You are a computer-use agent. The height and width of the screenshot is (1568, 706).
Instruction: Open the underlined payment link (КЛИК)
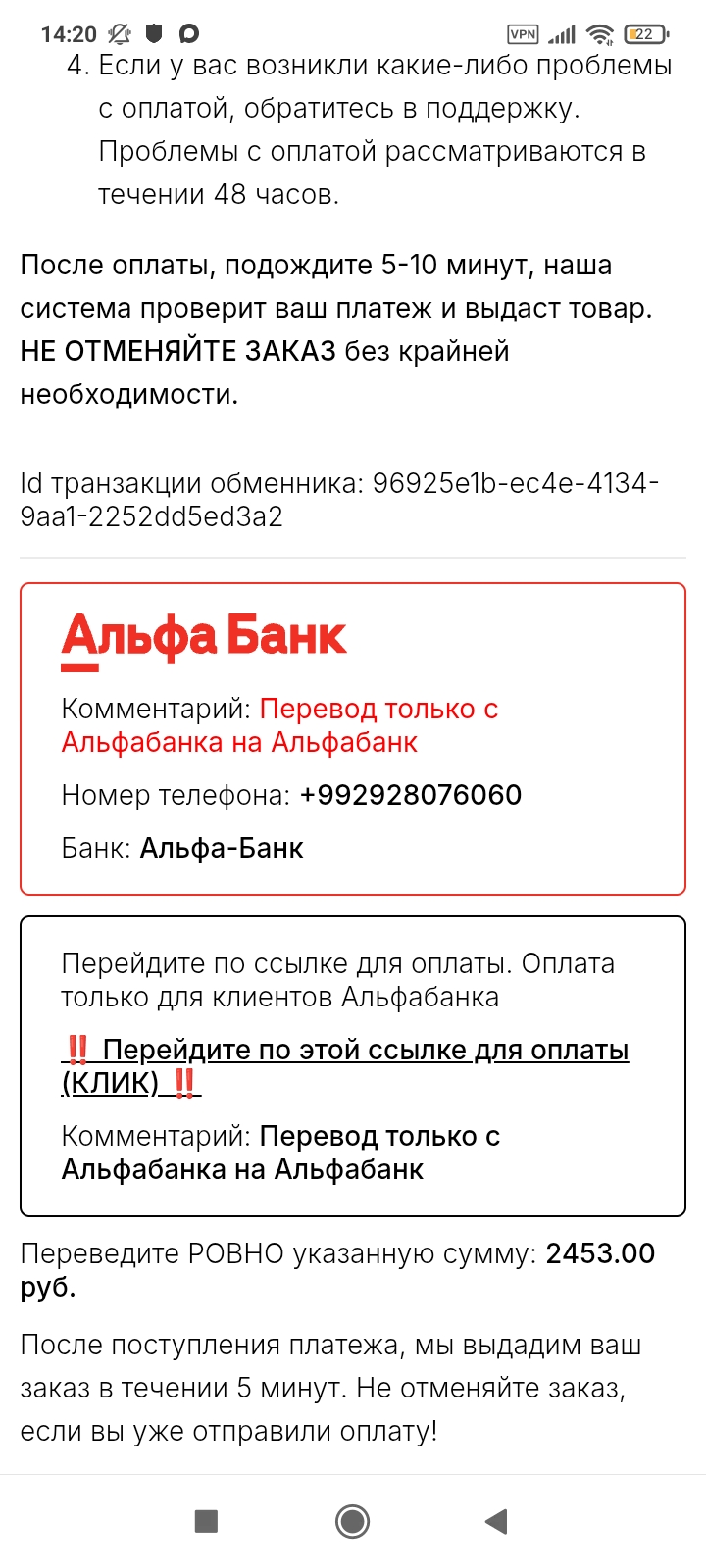coord(345,1051)
